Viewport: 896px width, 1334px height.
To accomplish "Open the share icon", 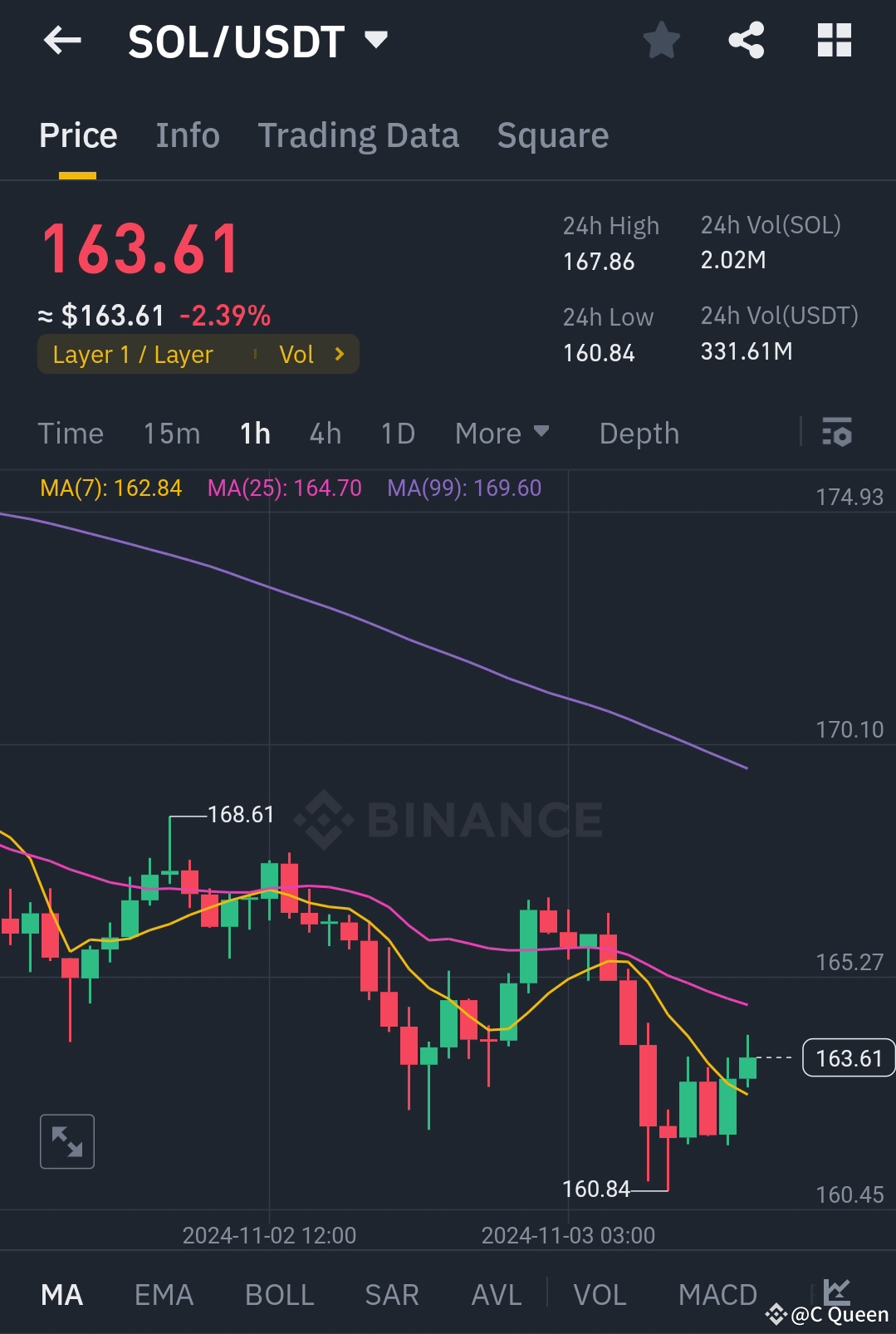I will [x=745, y=40].
